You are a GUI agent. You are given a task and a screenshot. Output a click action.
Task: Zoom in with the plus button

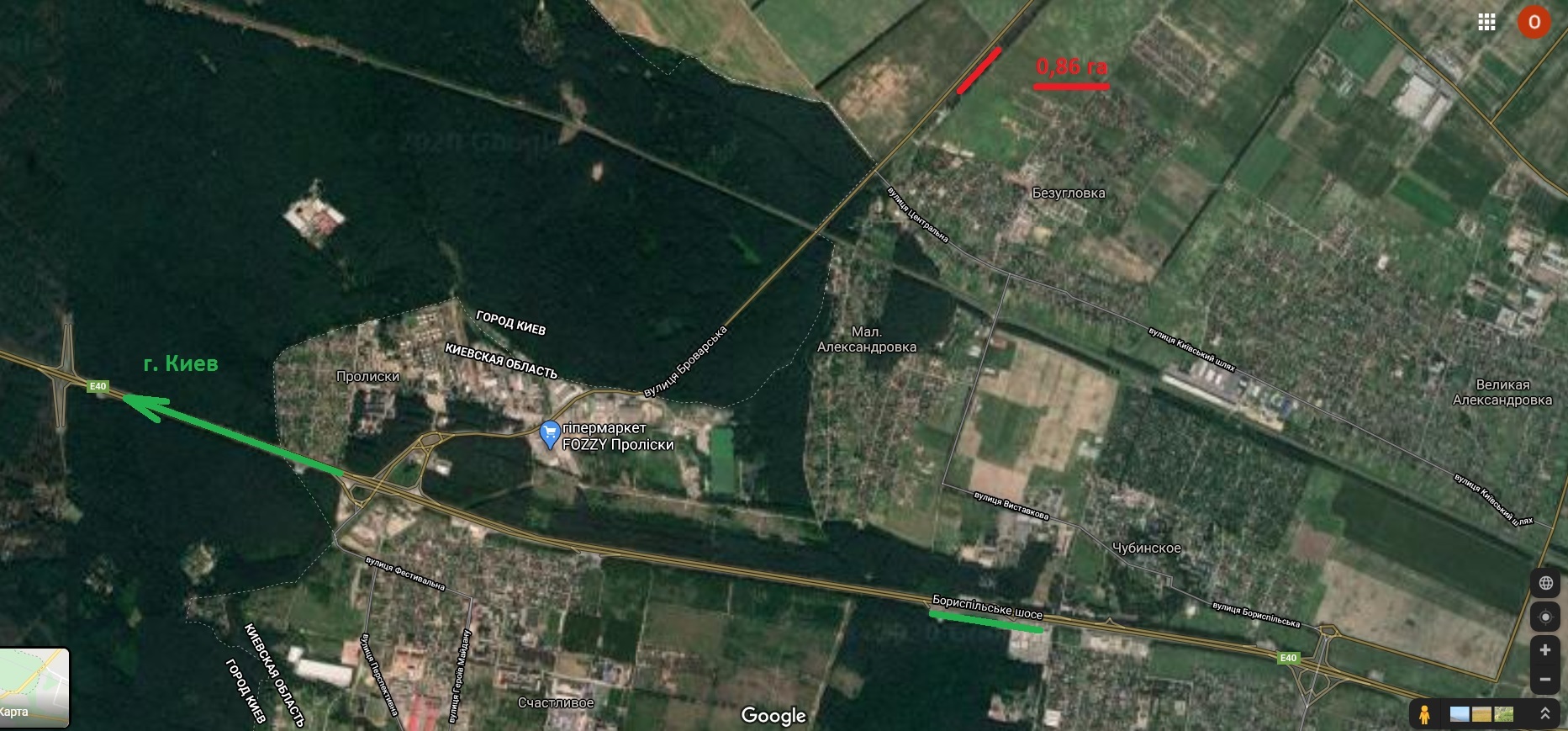tap(1545, 650)
